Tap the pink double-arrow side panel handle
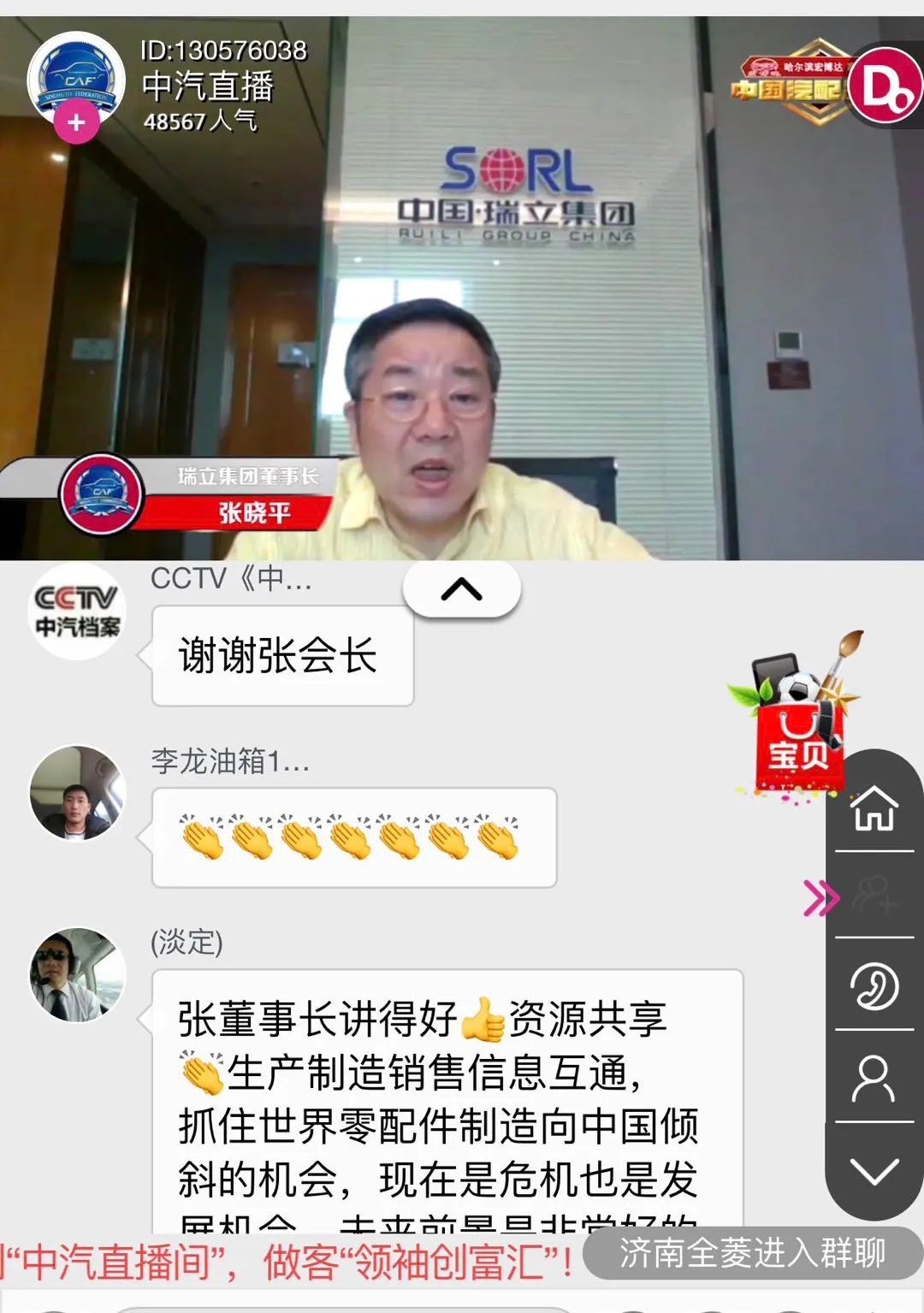 tap(820, 897)
